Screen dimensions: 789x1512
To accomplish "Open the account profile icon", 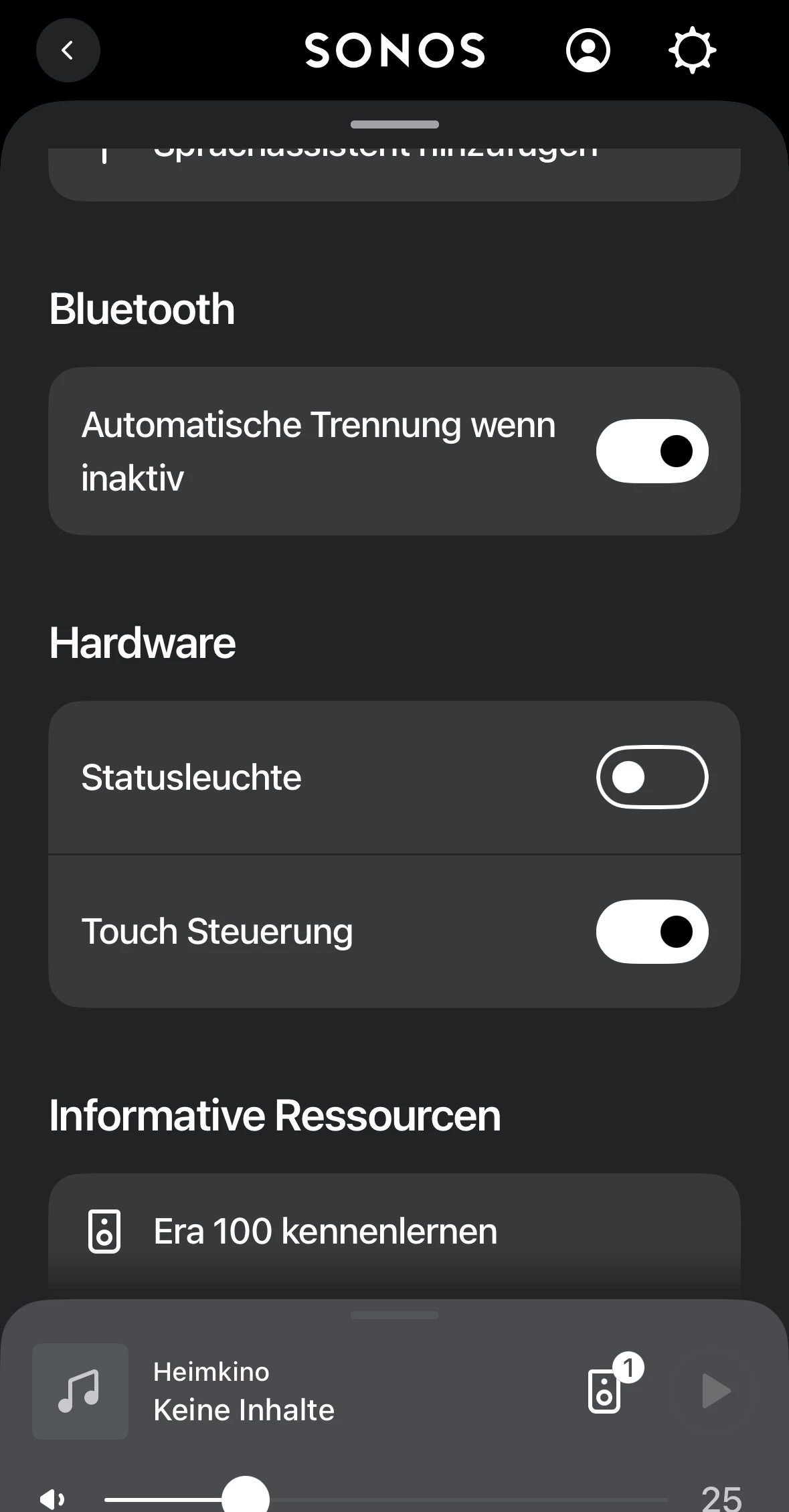I will [x=588, y=51].
